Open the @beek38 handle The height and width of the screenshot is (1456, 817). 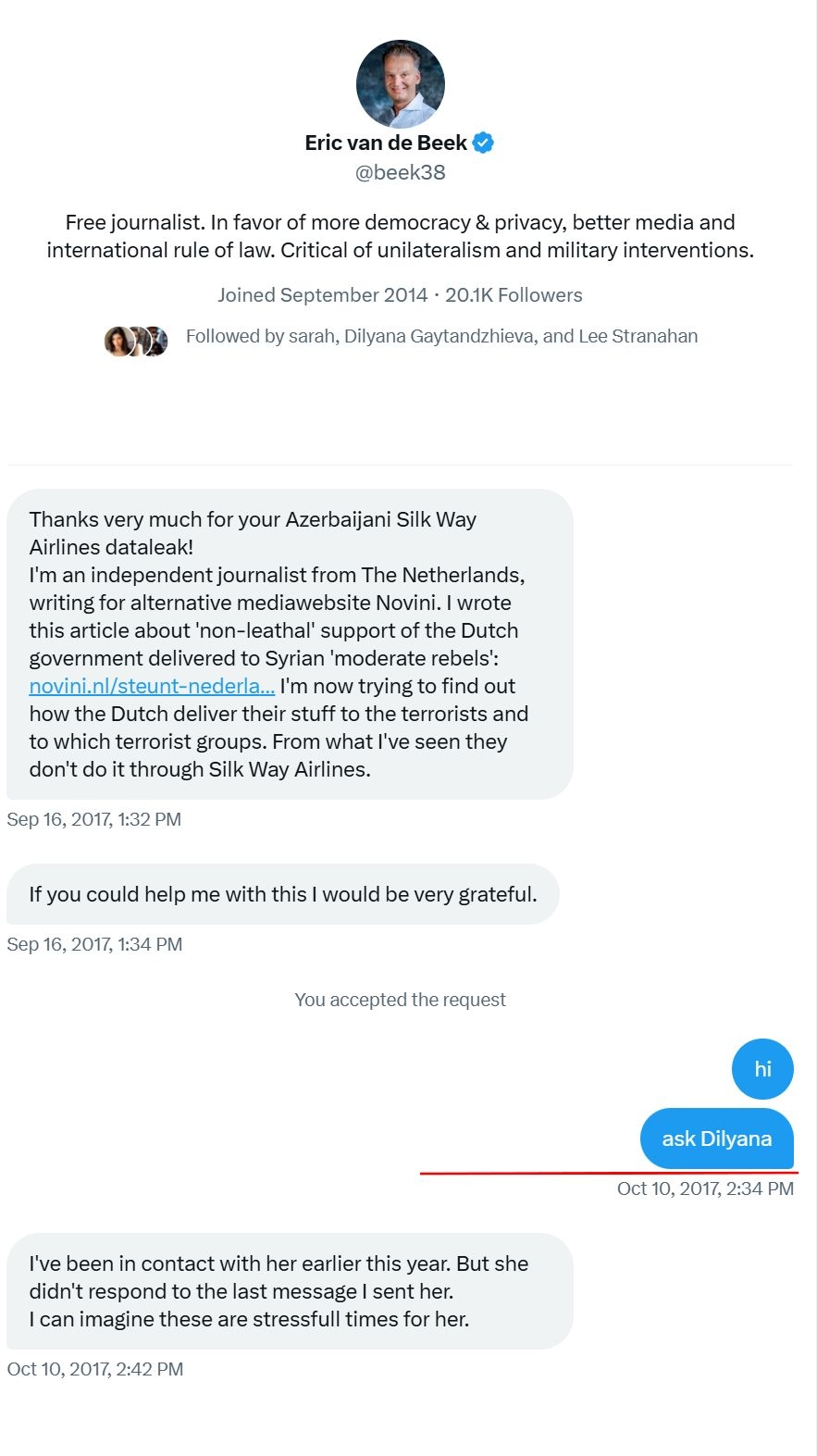[x=400, y=172]
